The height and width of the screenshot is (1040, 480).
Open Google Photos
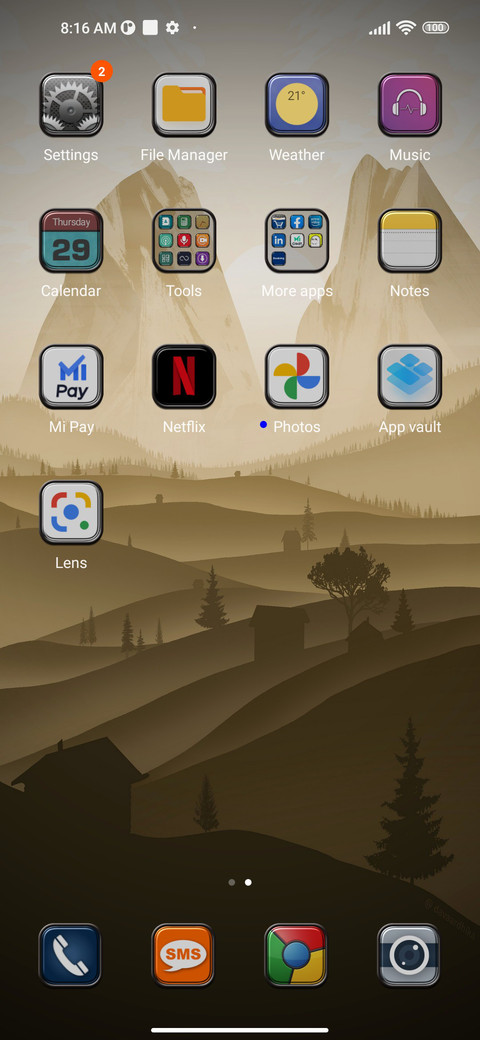pos(297,377)
